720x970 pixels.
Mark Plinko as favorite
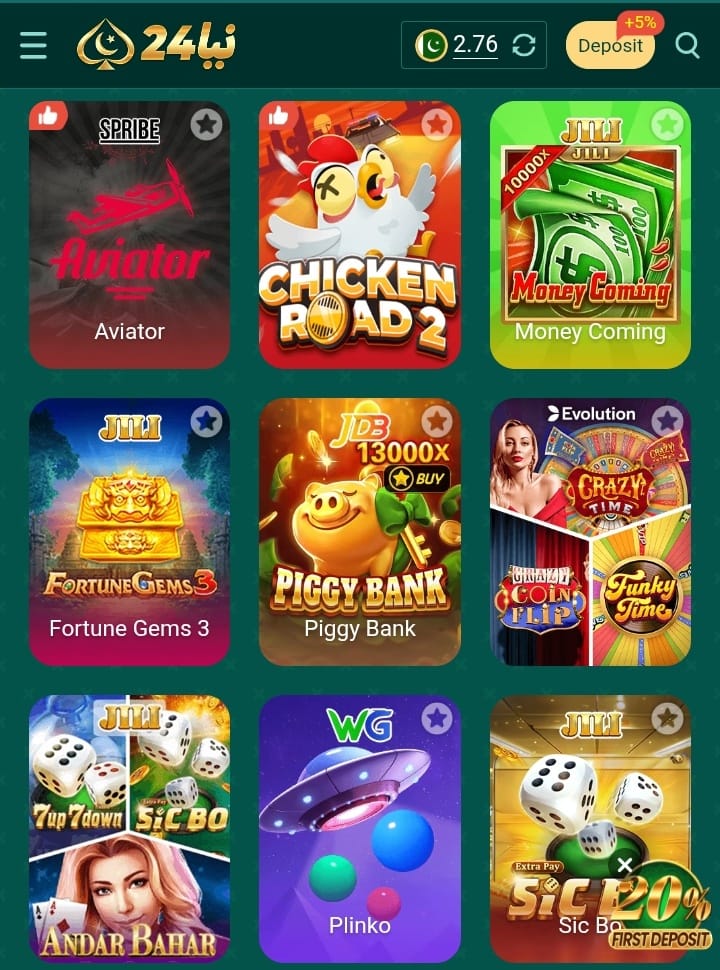[x=436, y=718]
